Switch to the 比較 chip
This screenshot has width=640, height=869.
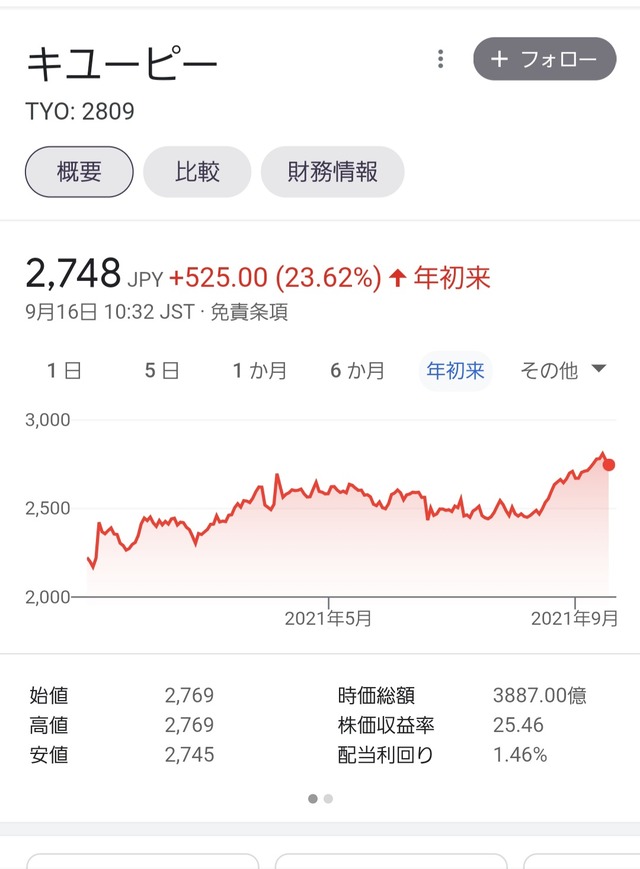197,172
